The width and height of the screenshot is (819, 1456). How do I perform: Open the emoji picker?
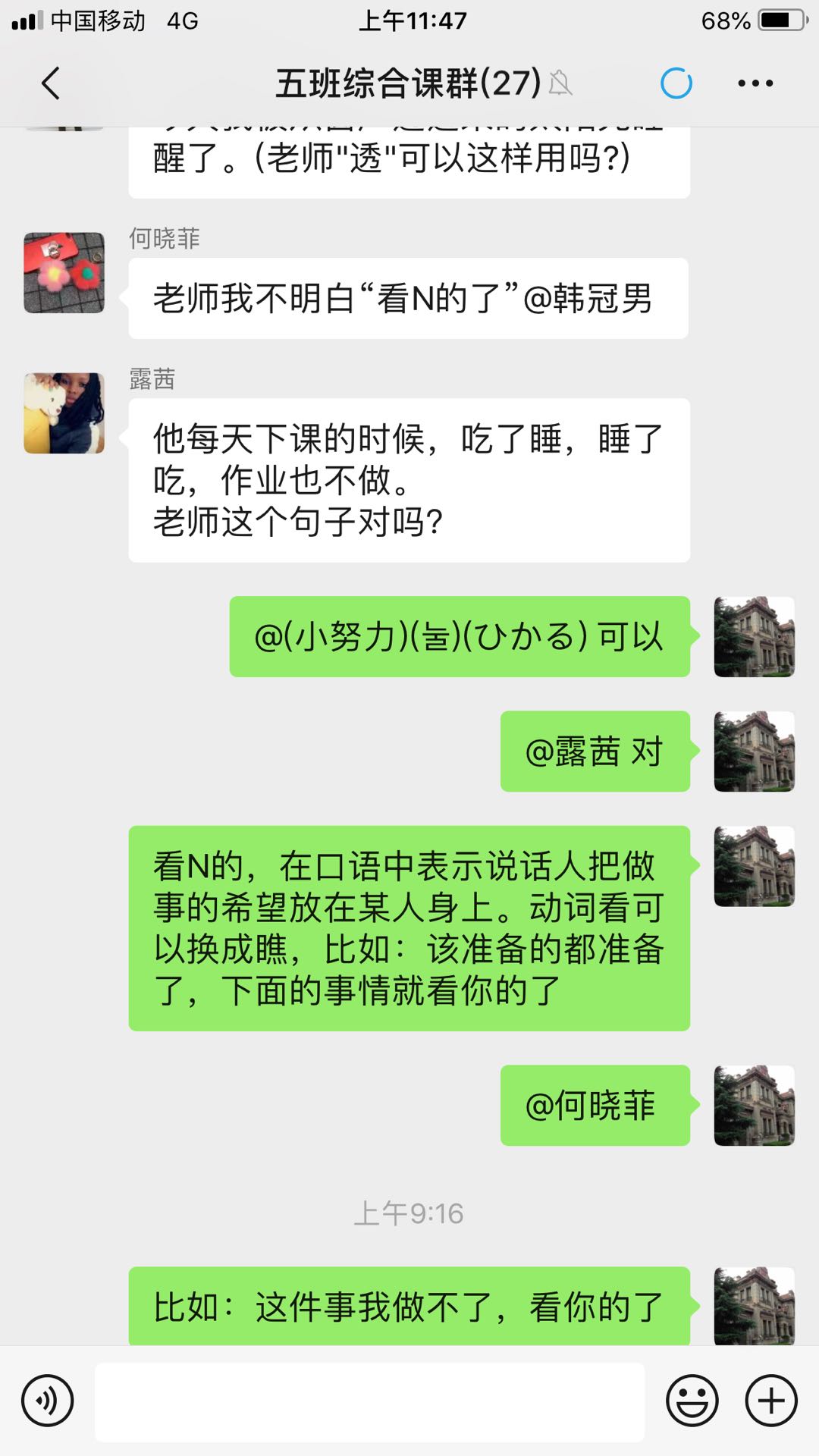click(x=692, y=1401)
